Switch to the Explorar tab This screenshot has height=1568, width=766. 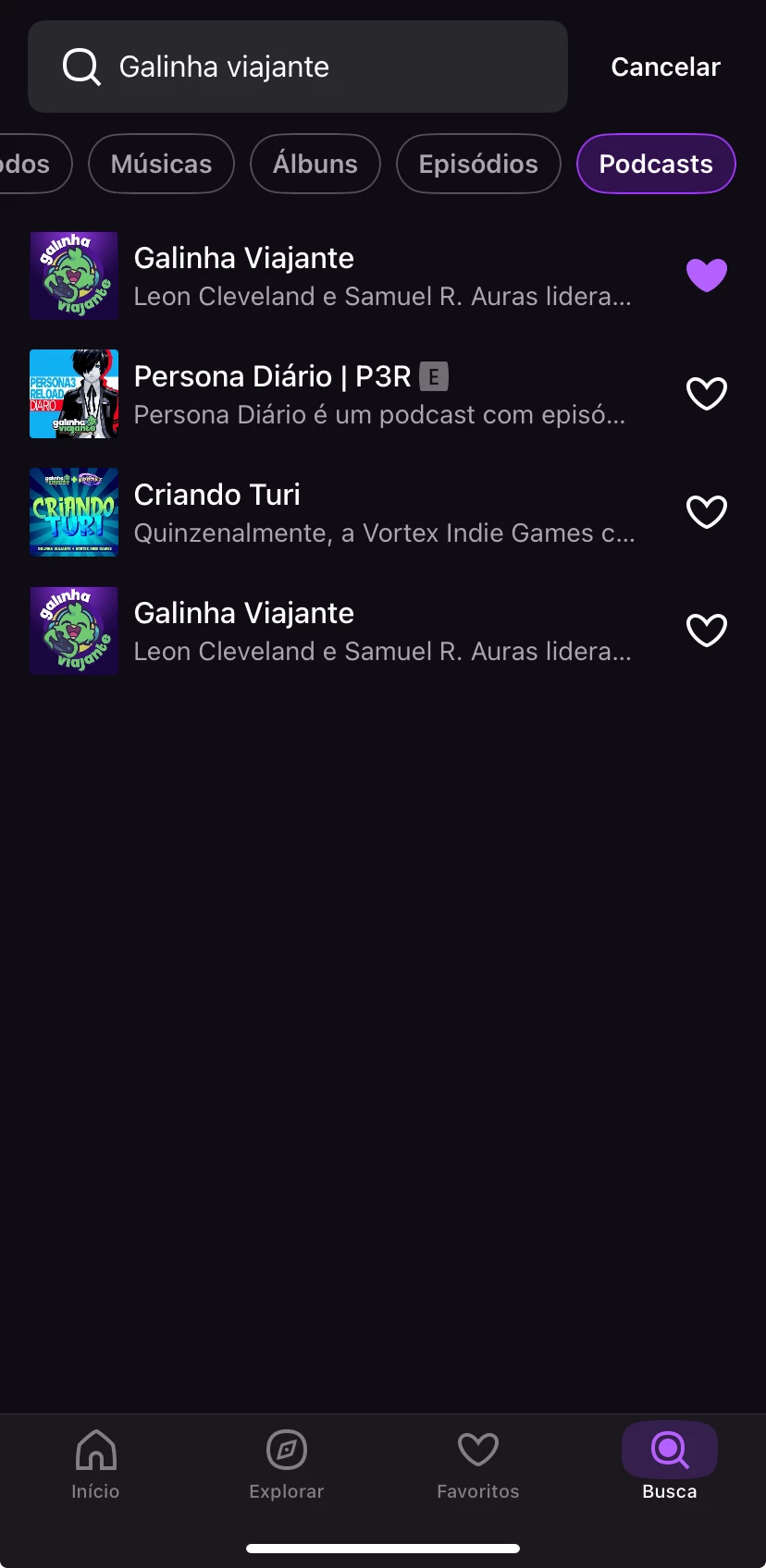[x=287, y=1463]
